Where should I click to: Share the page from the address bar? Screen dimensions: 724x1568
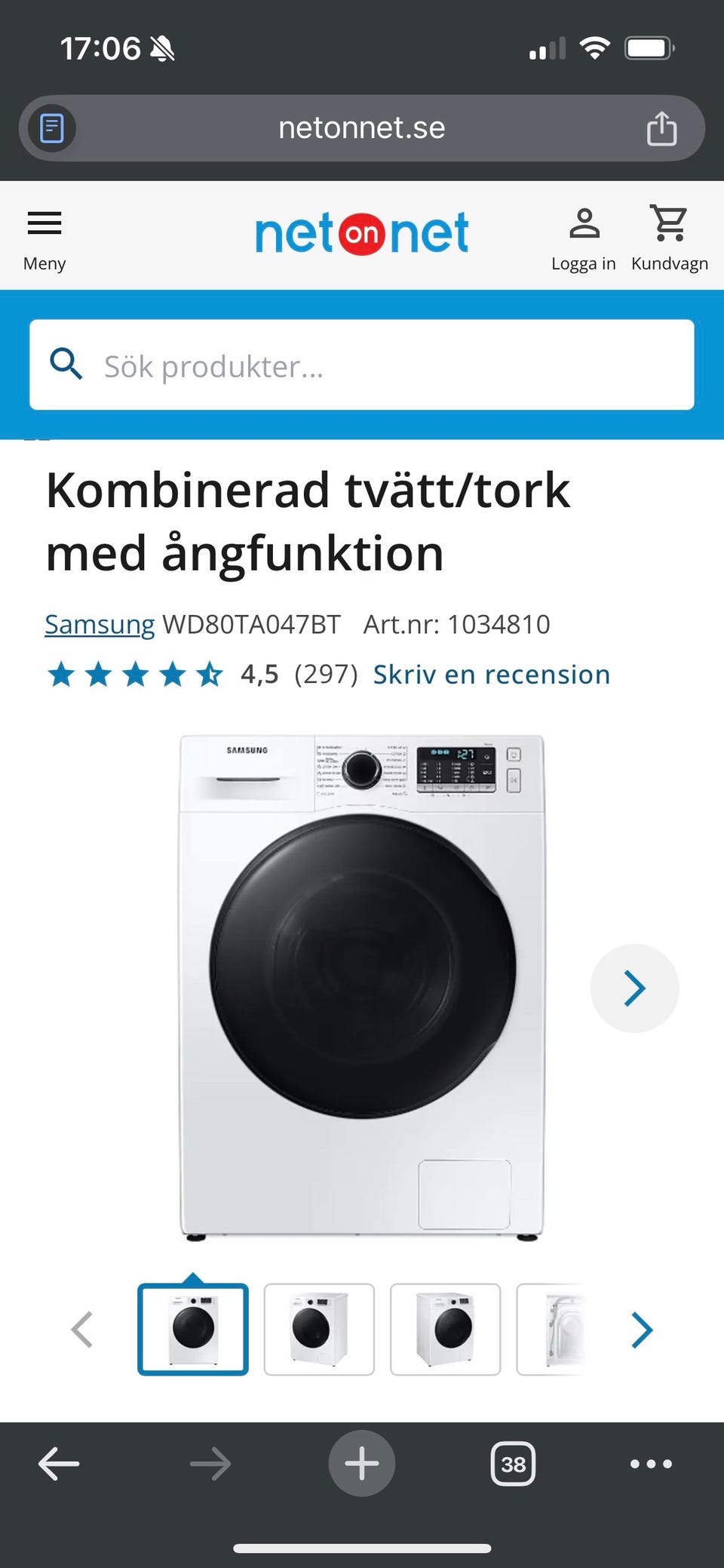click(661, 128)
